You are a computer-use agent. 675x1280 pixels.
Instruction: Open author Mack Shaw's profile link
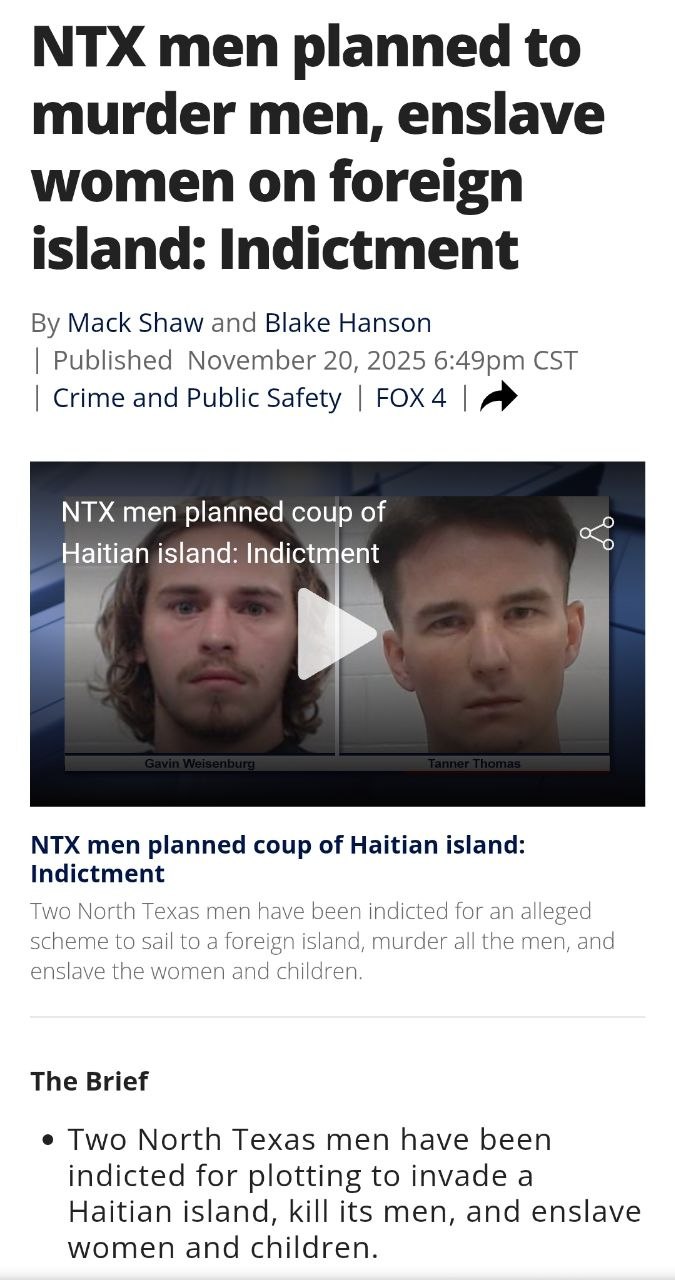135,323
